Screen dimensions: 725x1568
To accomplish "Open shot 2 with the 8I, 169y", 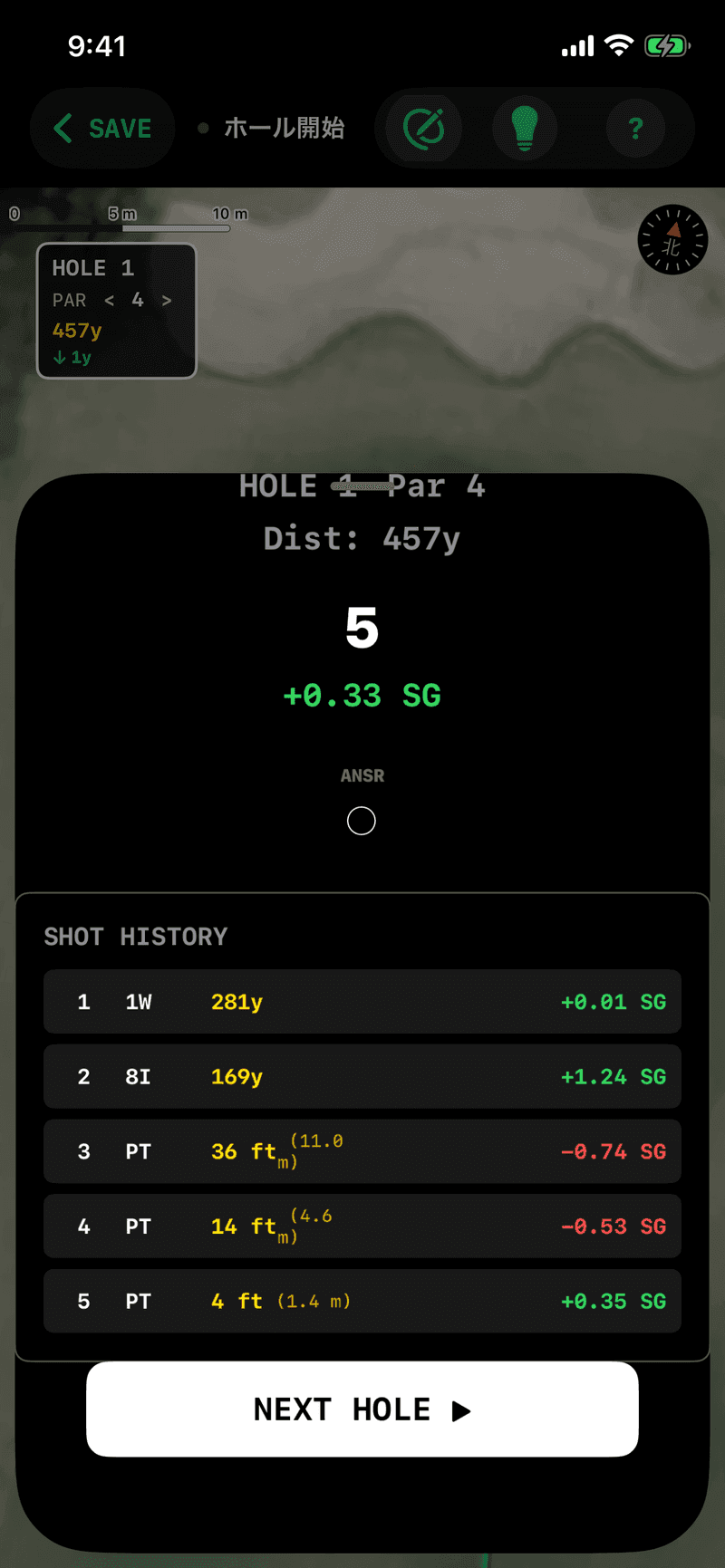I will click(x=362, y=1077).
